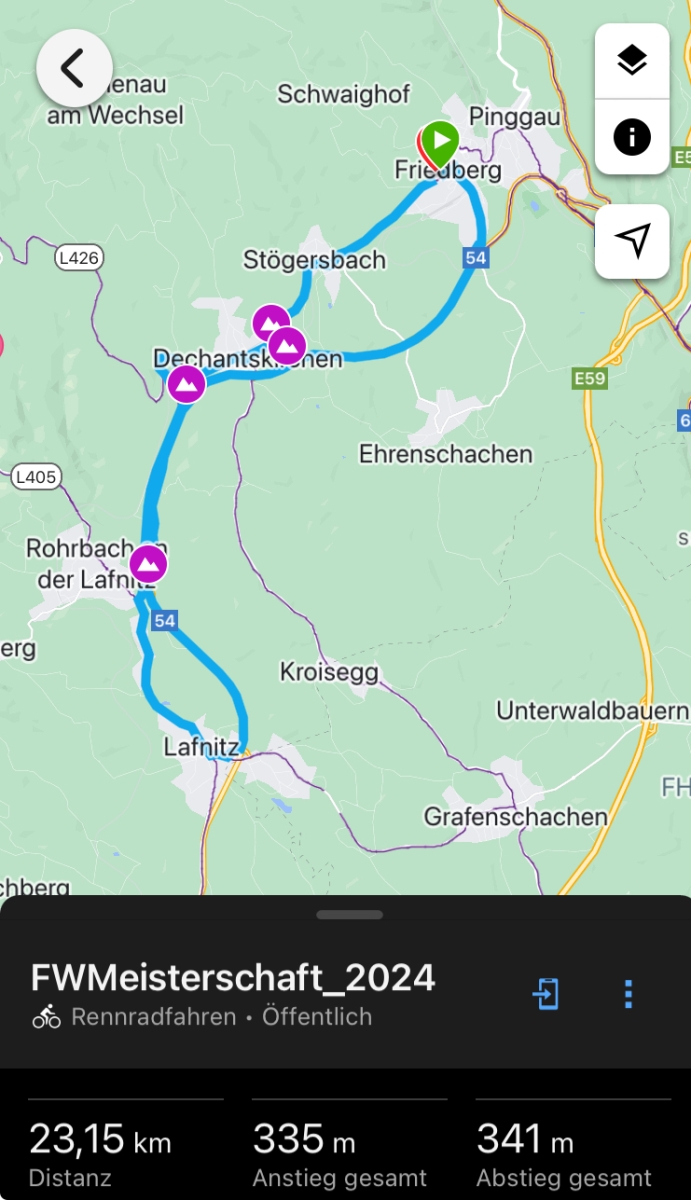
Task: Open the three-dot overflow menu
Action: tap(628, 994)
